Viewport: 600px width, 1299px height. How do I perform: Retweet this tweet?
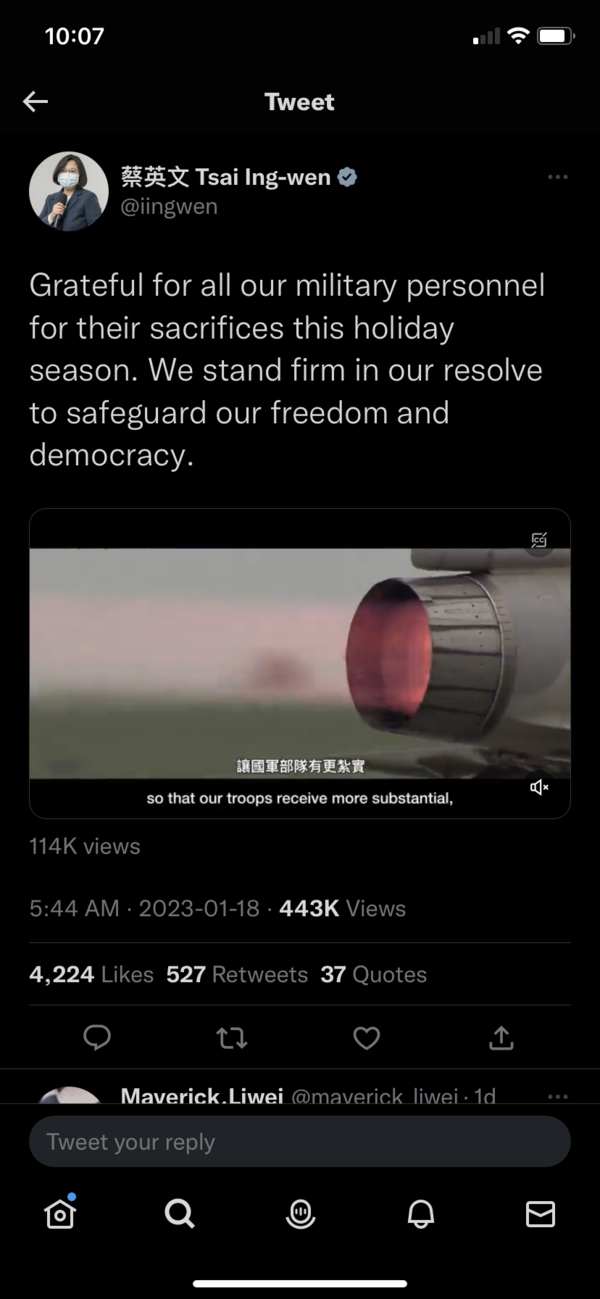[x=232, y=1038]
